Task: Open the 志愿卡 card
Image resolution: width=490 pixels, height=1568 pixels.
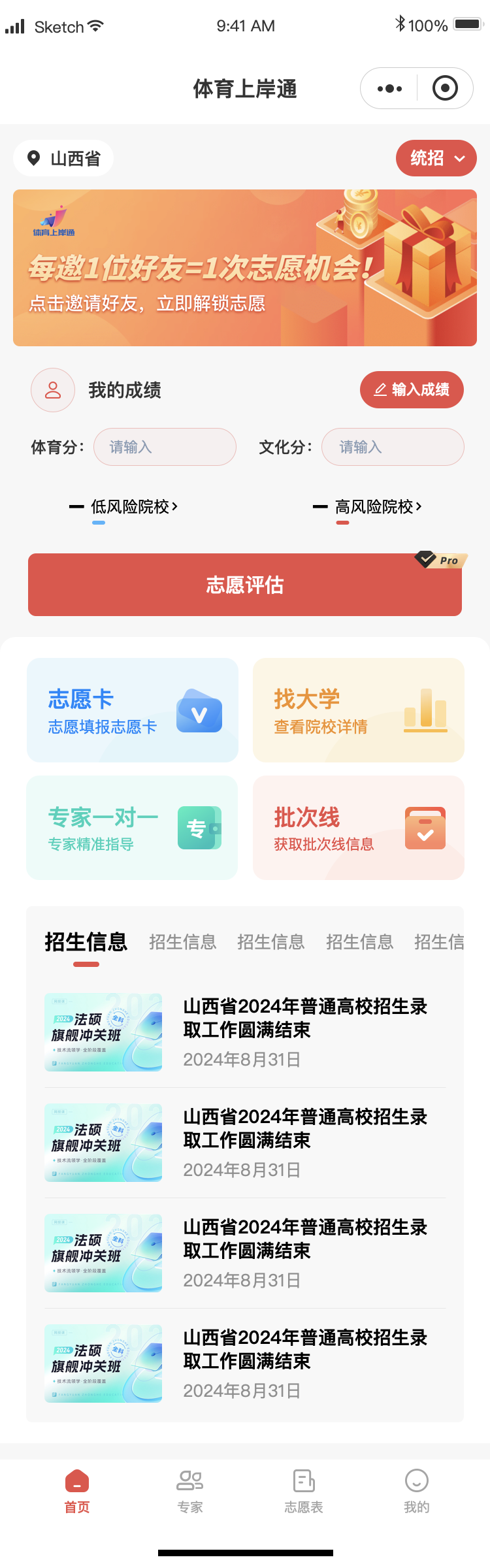Action: [x=133, y=710]
